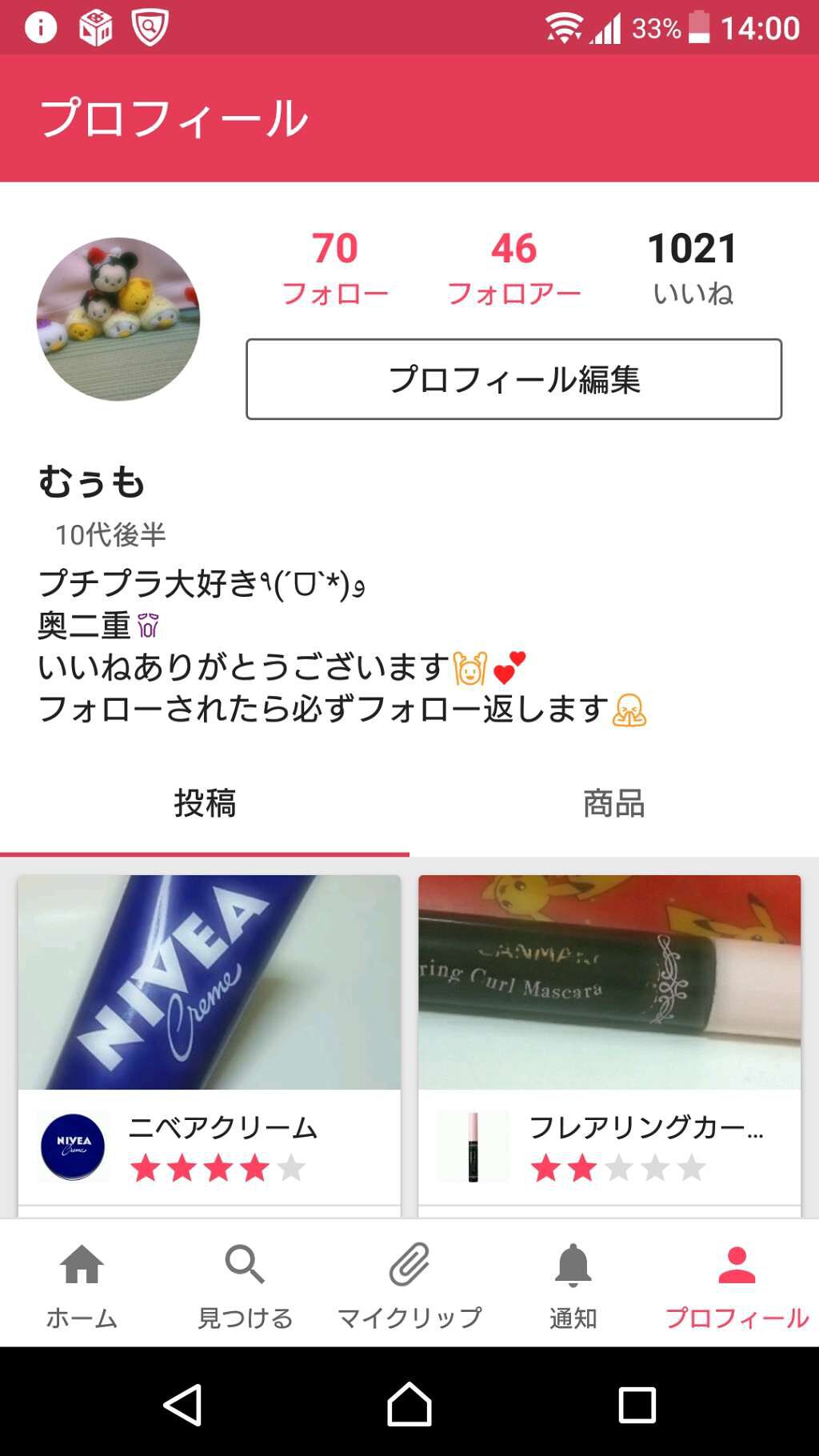
Task: Tap the dice icon in status bar
Action: click(96, 27)
